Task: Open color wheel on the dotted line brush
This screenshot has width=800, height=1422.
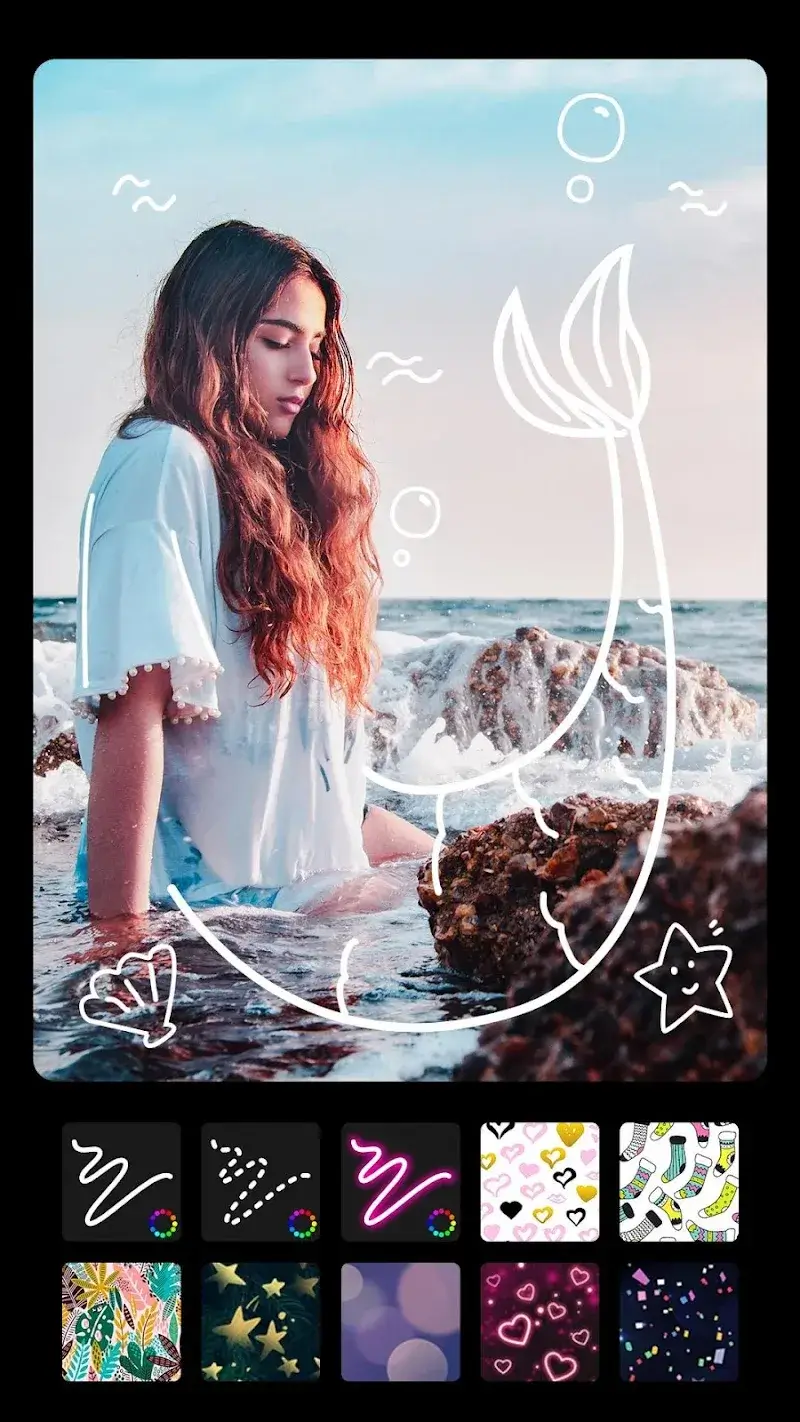Action: [x=302, y=1222]
